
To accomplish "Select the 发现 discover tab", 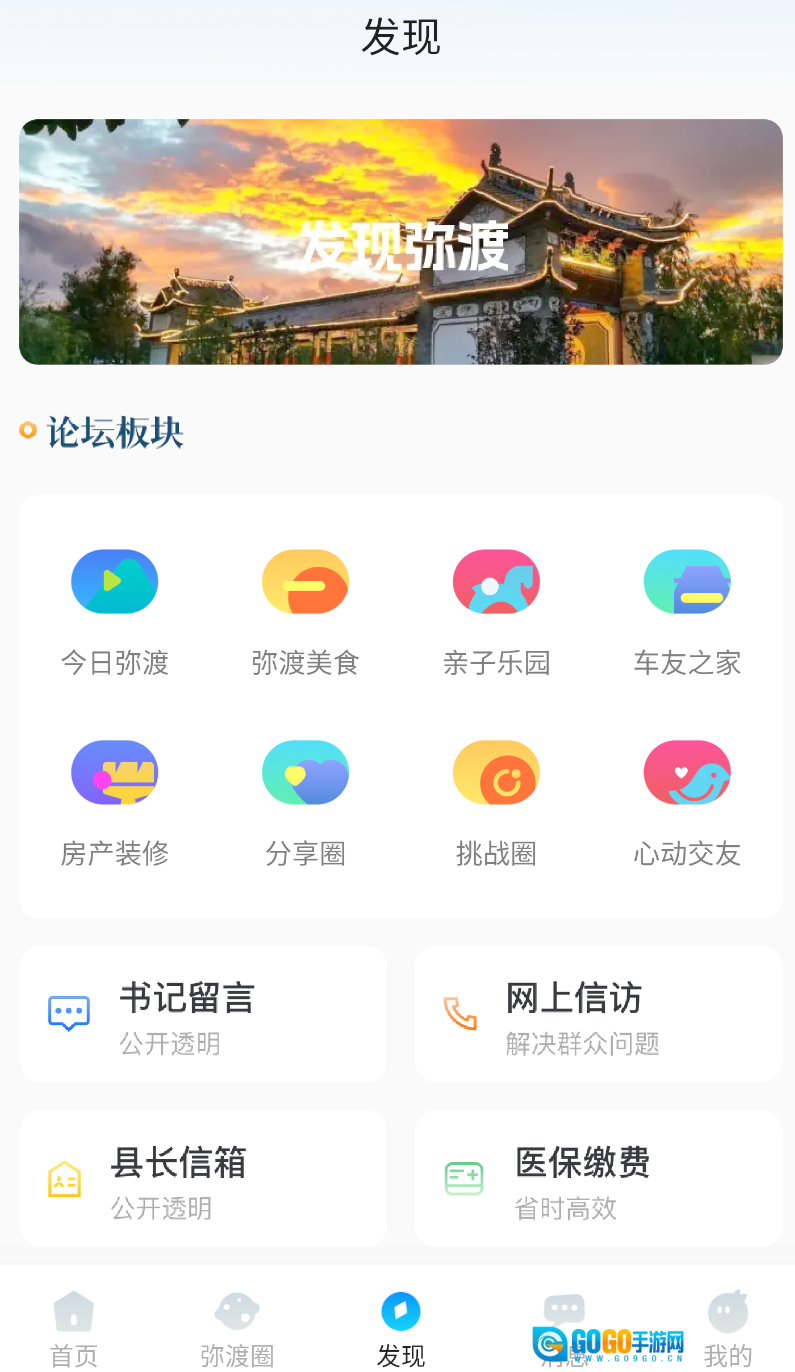I will click(400, 1325).
